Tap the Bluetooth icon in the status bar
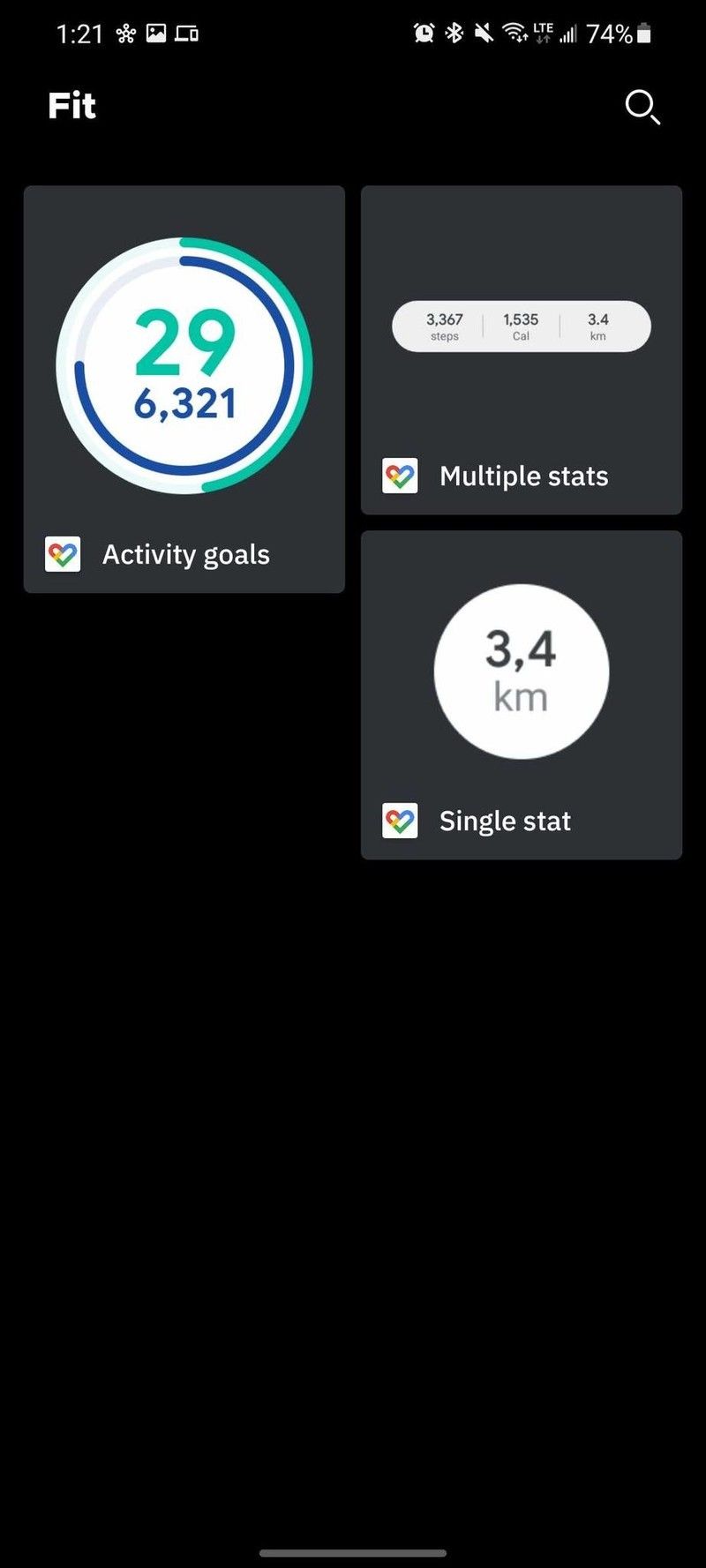706x1568 pixels. [x=454, y=33]
